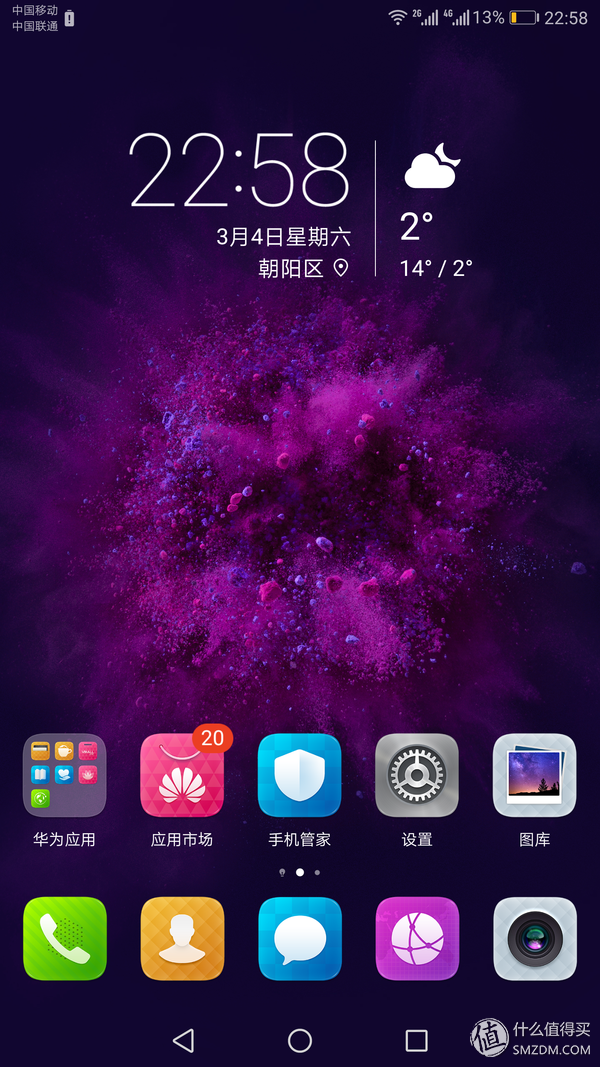The width and height of the screenshot is (600, 1067).
Task: Launch the purple browser app
Action: coord(417,938)
